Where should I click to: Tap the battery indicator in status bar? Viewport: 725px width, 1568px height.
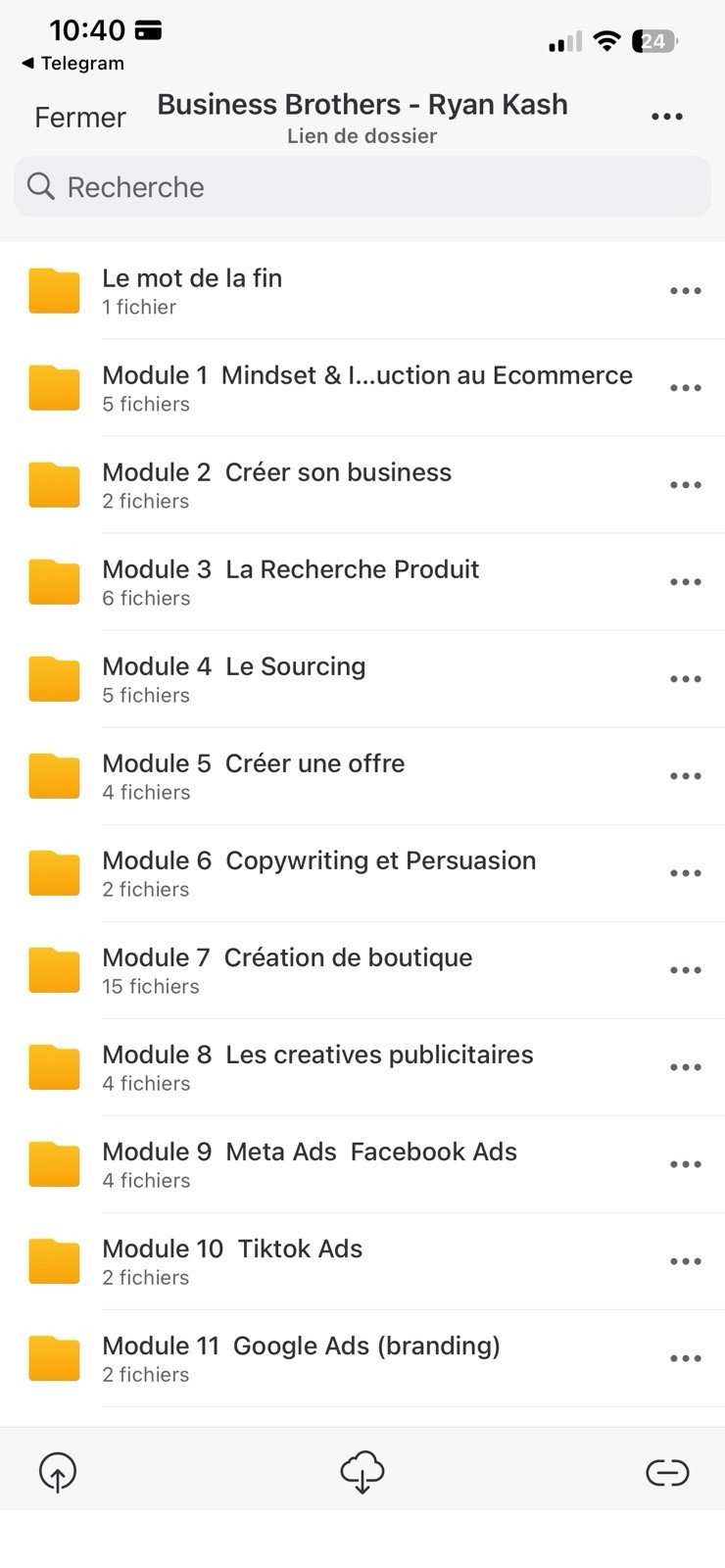click(653, 41)
